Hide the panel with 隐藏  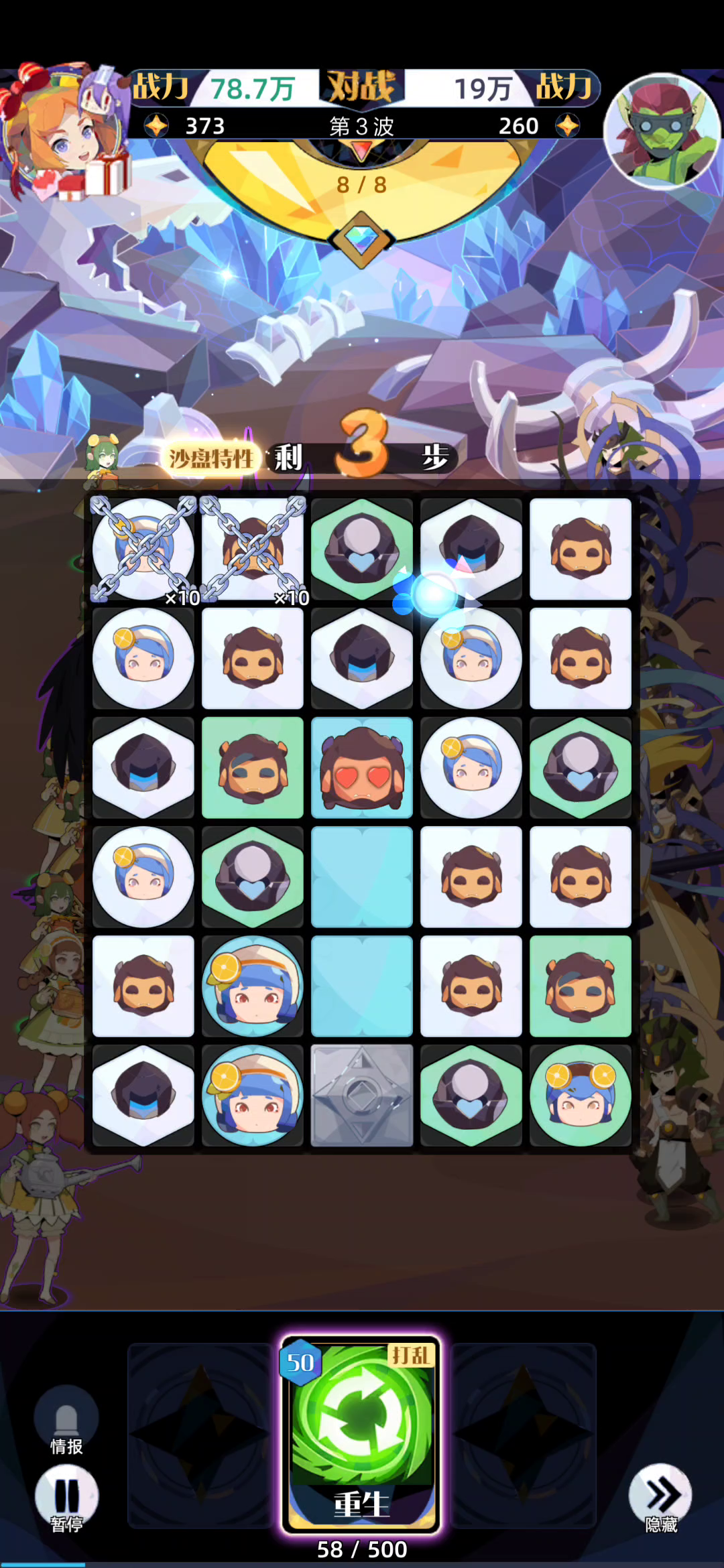(660, 1498)
